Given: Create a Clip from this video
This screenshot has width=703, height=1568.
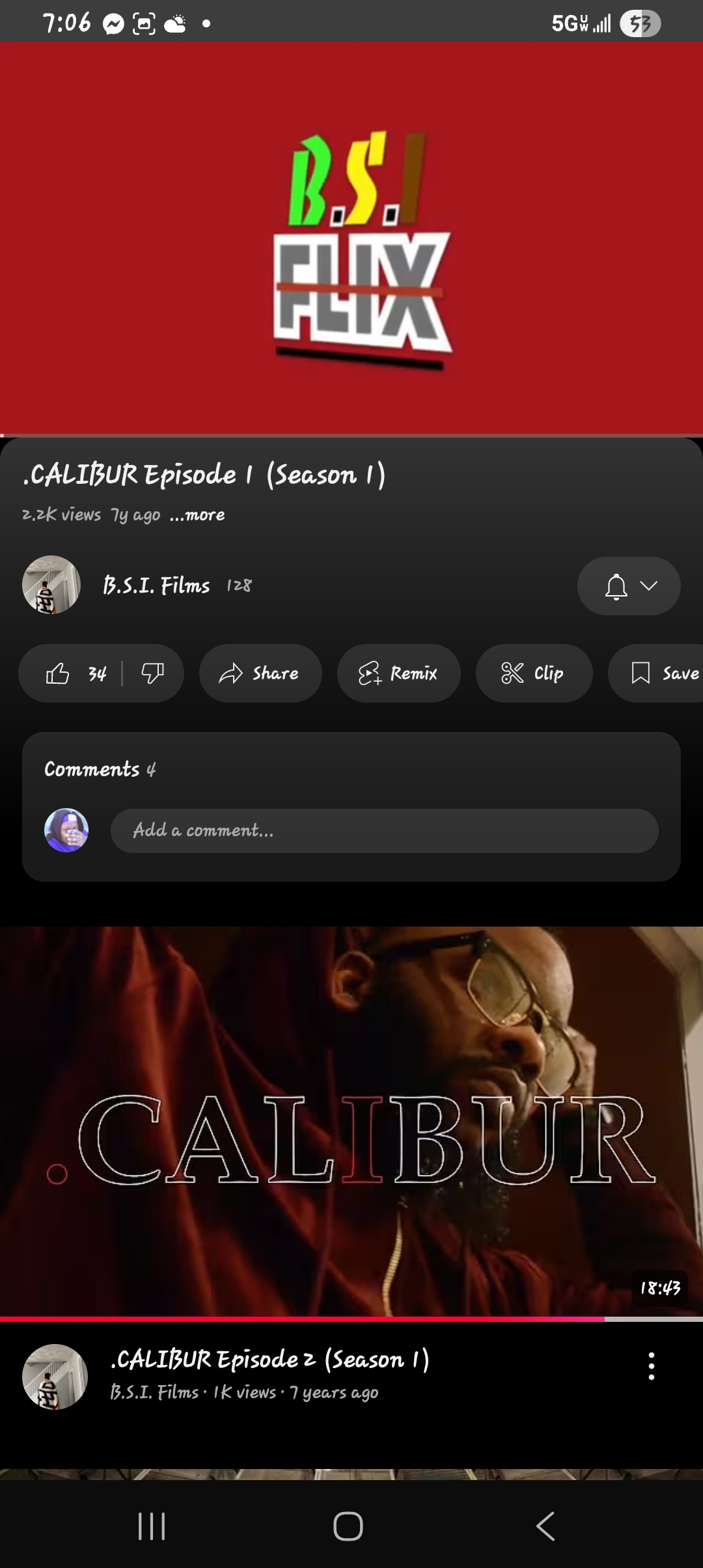Looking at the screenshot, I should coord(534,673).
